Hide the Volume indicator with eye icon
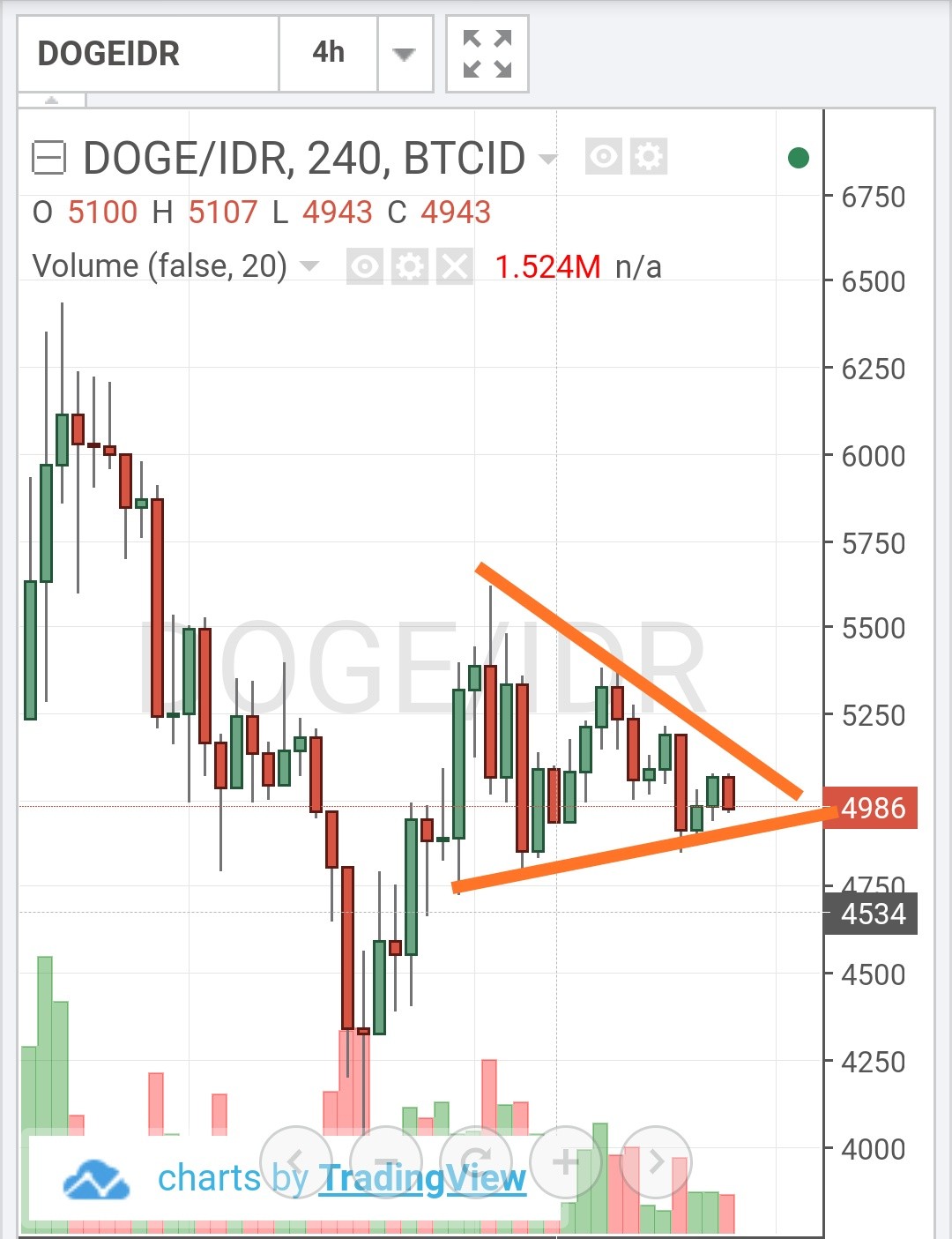 (365, 265)
